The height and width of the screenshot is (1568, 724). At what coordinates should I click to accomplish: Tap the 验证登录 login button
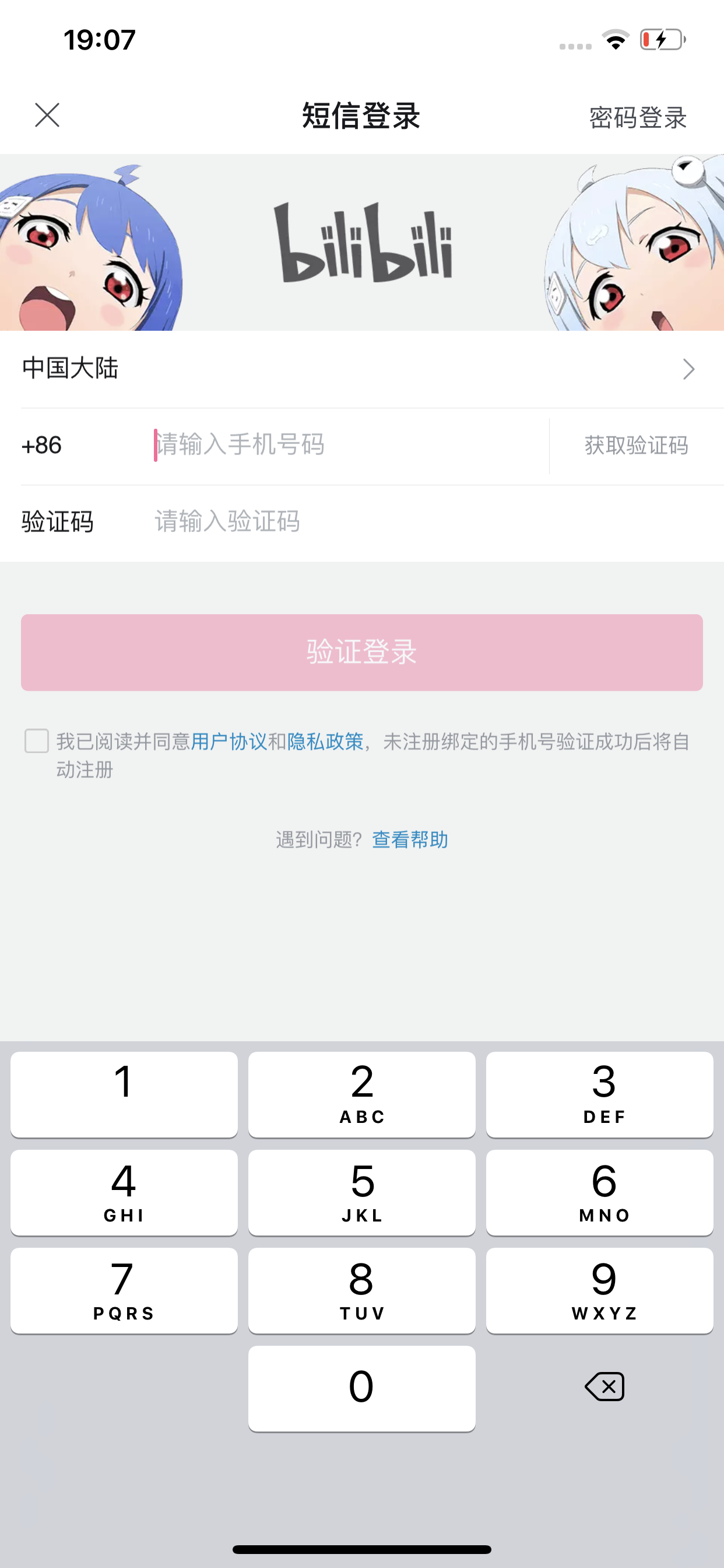(x=361, y=652)
